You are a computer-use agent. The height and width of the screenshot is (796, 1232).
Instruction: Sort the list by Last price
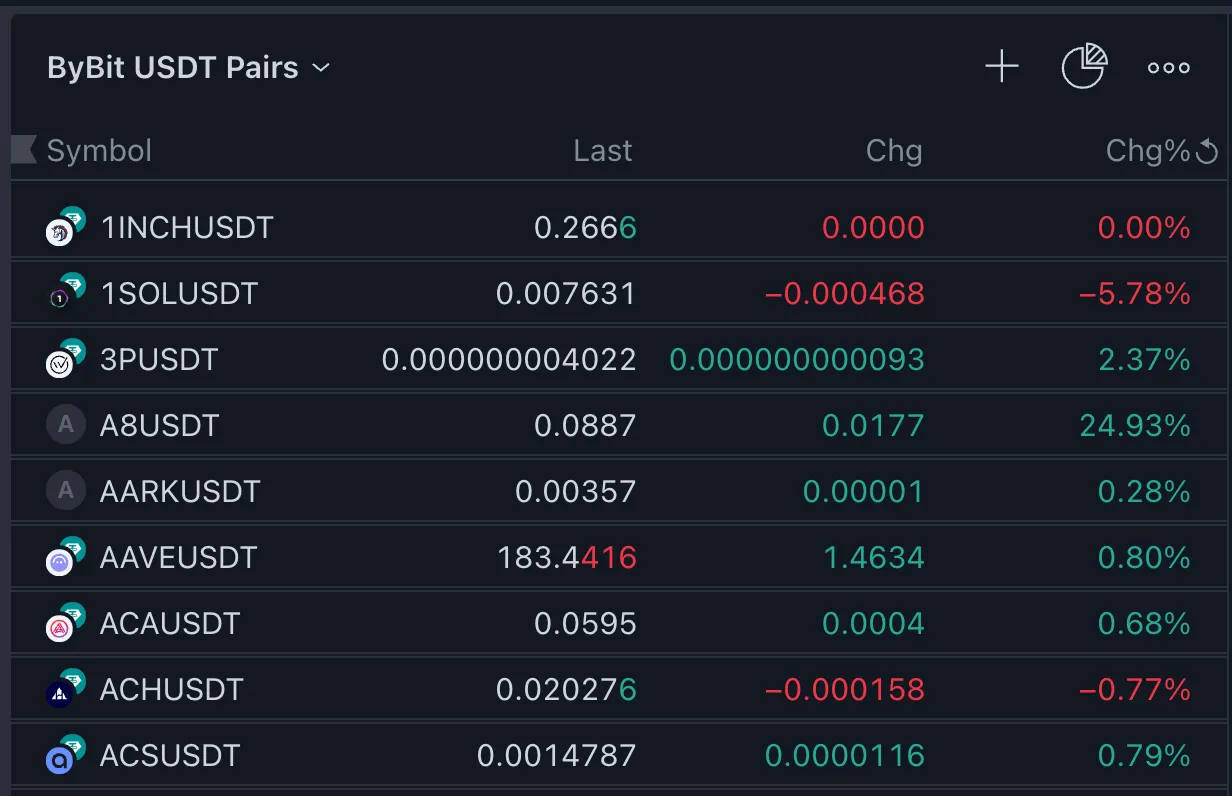(x=602, y=151)
